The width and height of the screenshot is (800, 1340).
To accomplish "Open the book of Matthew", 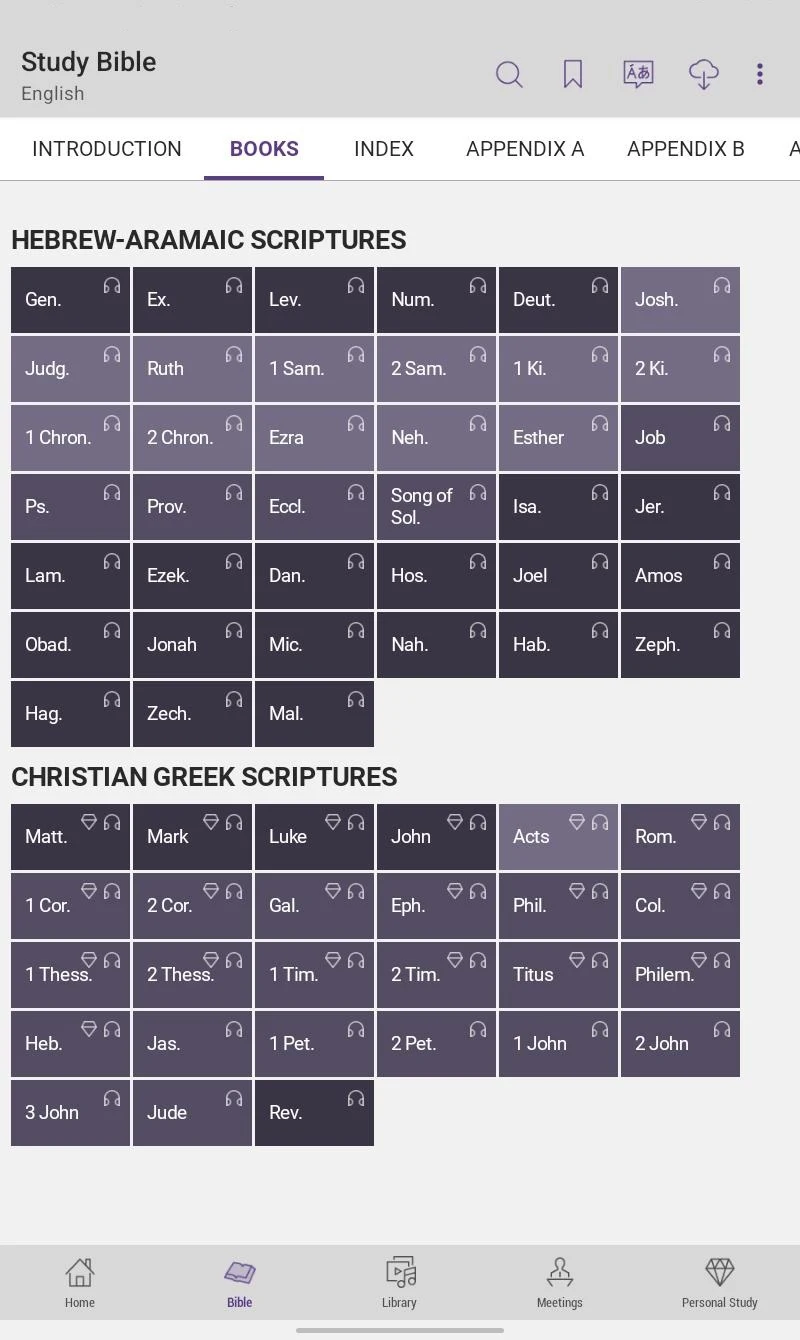I will pos(70,837).
